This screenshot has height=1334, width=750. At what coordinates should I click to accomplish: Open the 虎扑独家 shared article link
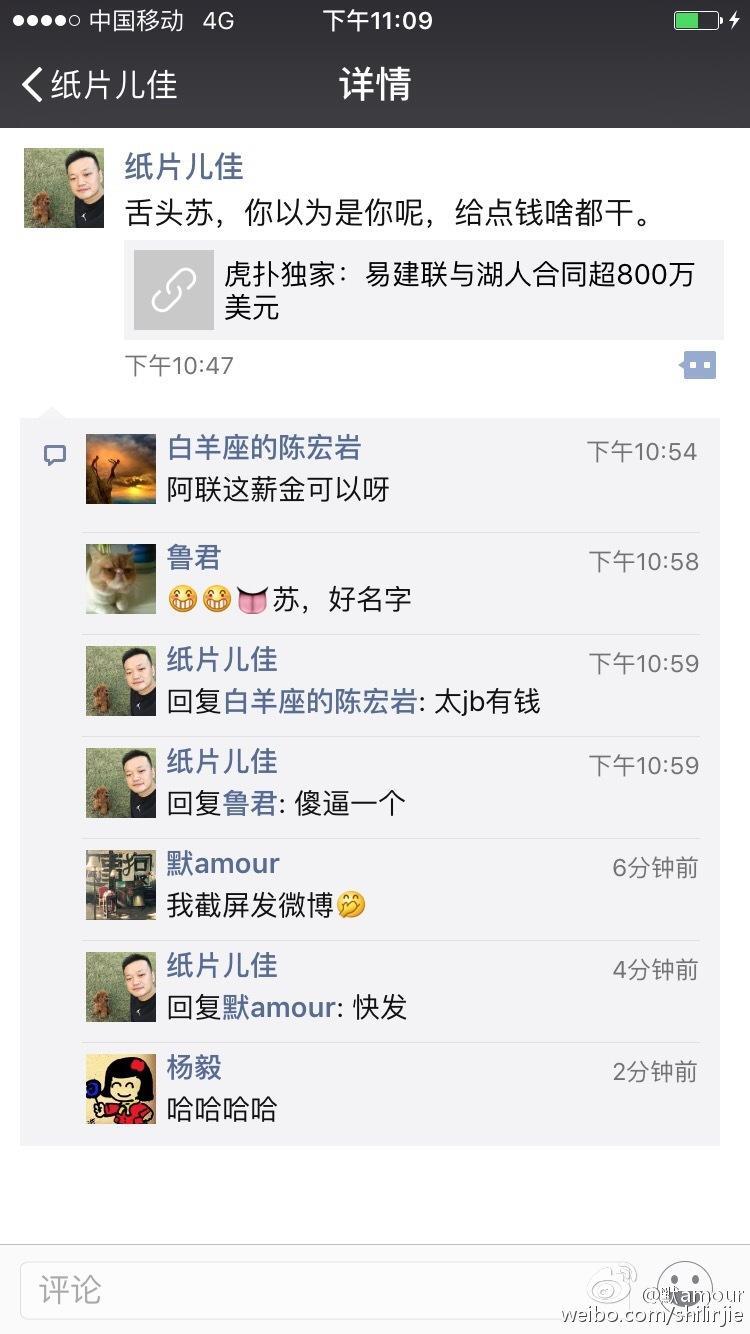click(423, 290)
